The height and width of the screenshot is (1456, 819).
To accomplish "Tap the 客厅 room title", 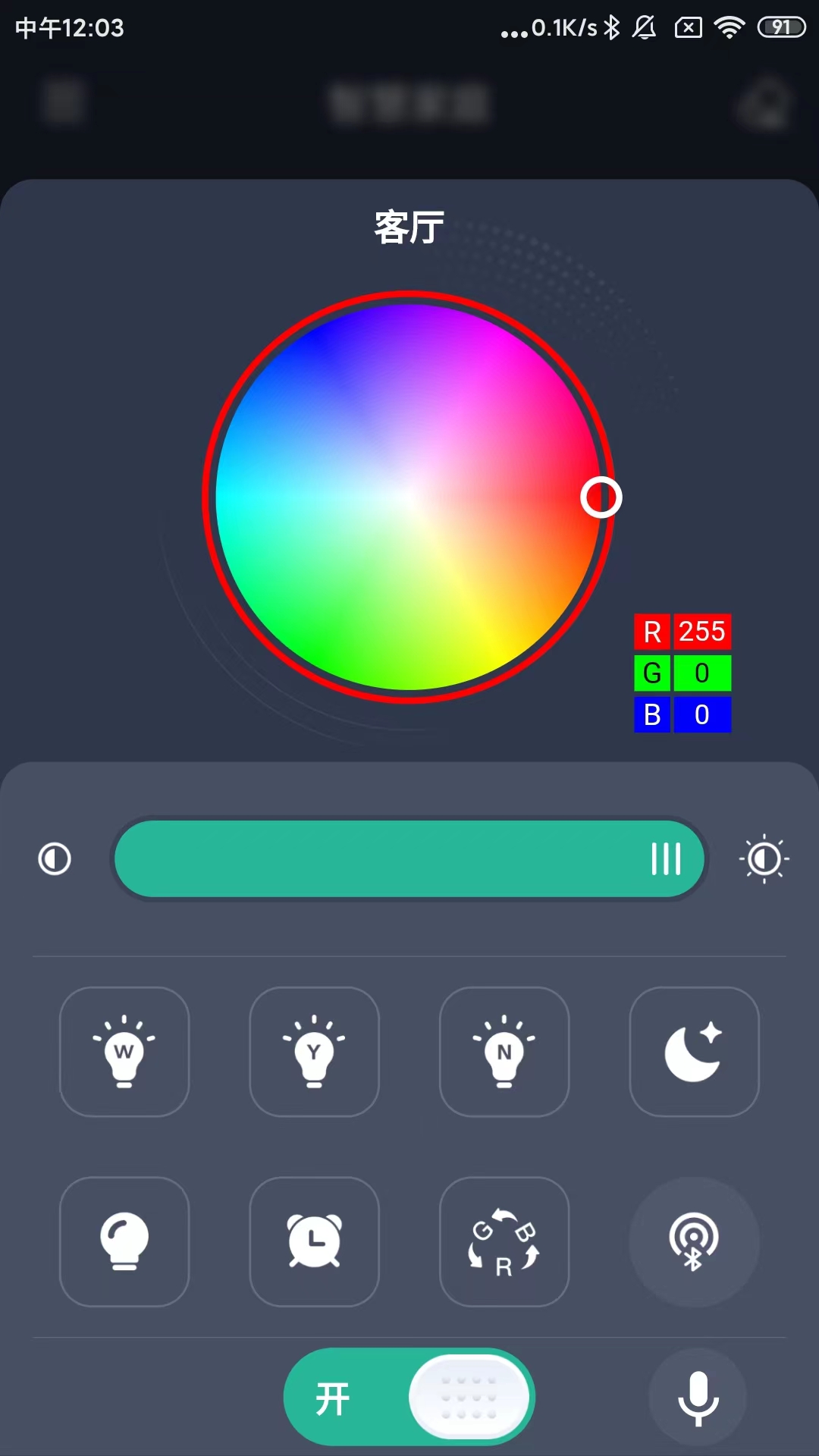I will 409,226.
